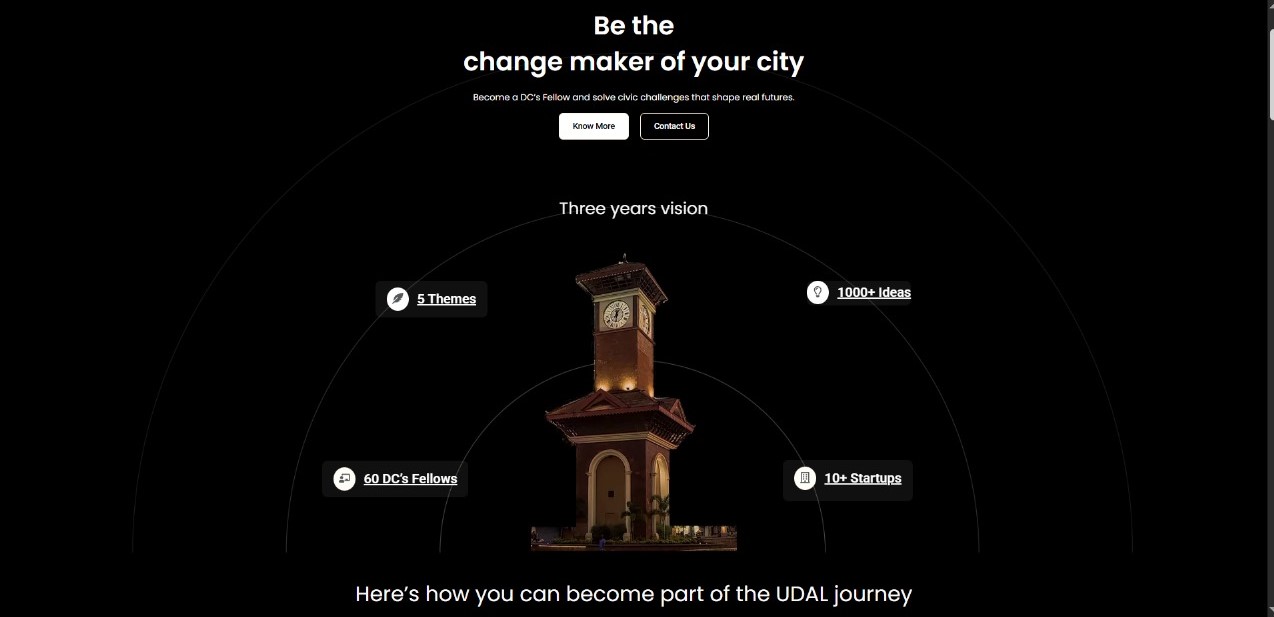This screenshot has height=617, width=1274.
Task: Open the 5 Themes link
Action: click(446, 299)
